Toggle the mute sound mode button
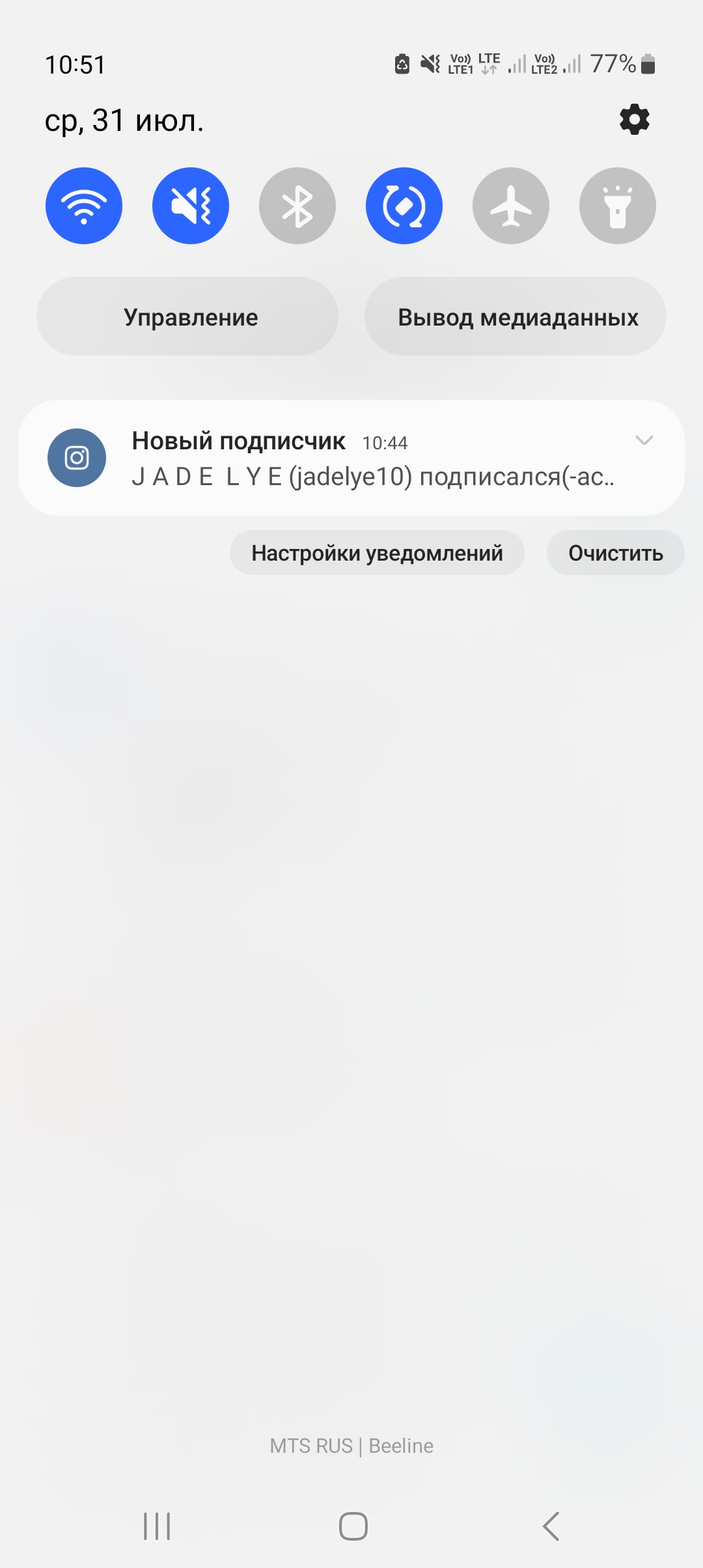703x1568 pixels. (x=191, y=206)
